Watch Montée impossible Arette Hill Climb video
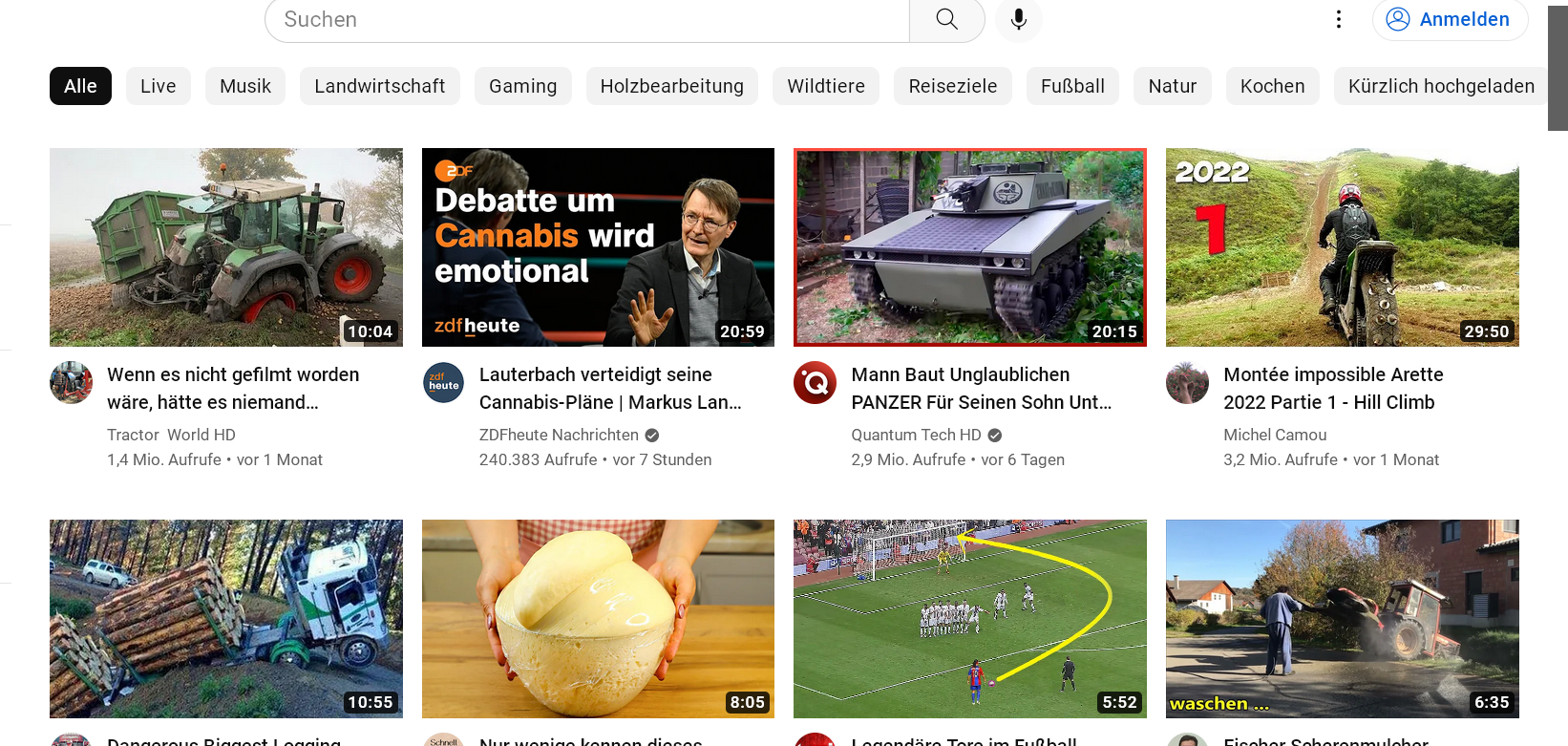 pos(1342,246)
